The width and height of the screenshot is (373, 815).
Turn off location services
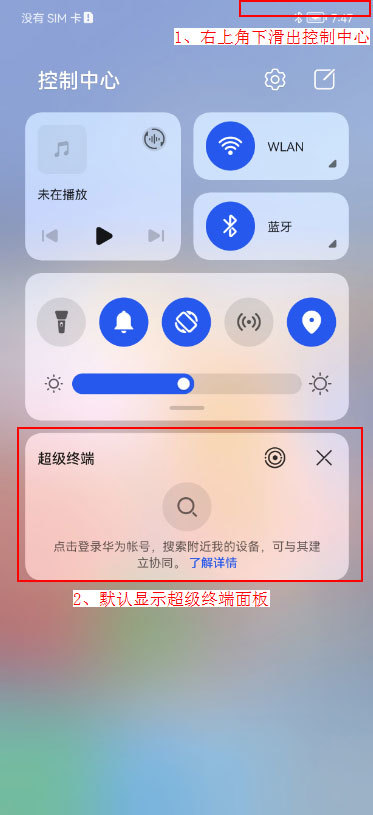pyautogui.click(x=311, y=322)
